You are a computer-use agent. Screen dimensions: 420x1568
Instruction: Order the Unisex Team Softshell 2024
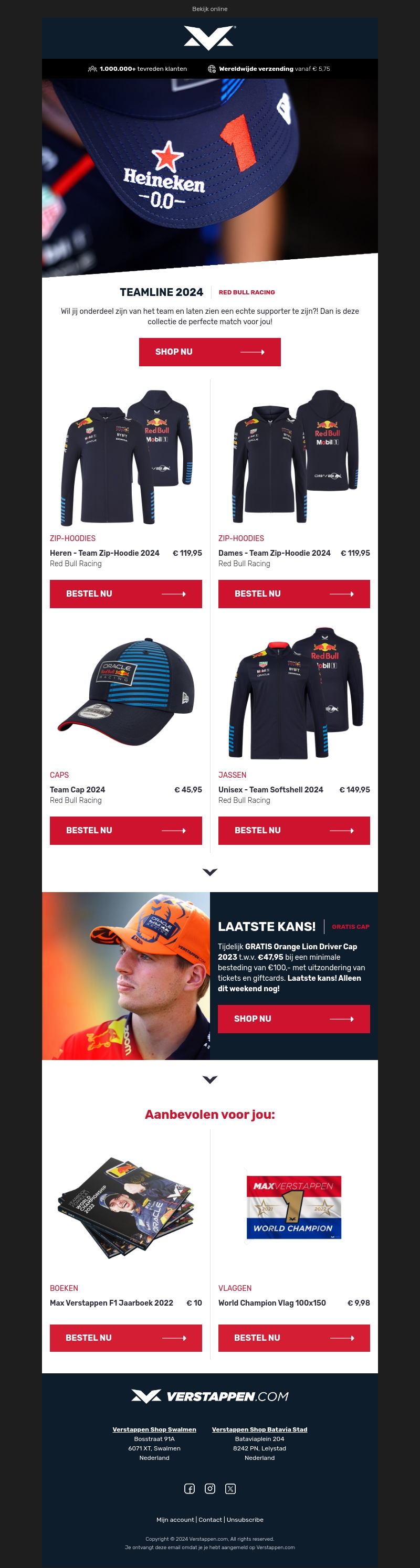click(x=294, y=830)
